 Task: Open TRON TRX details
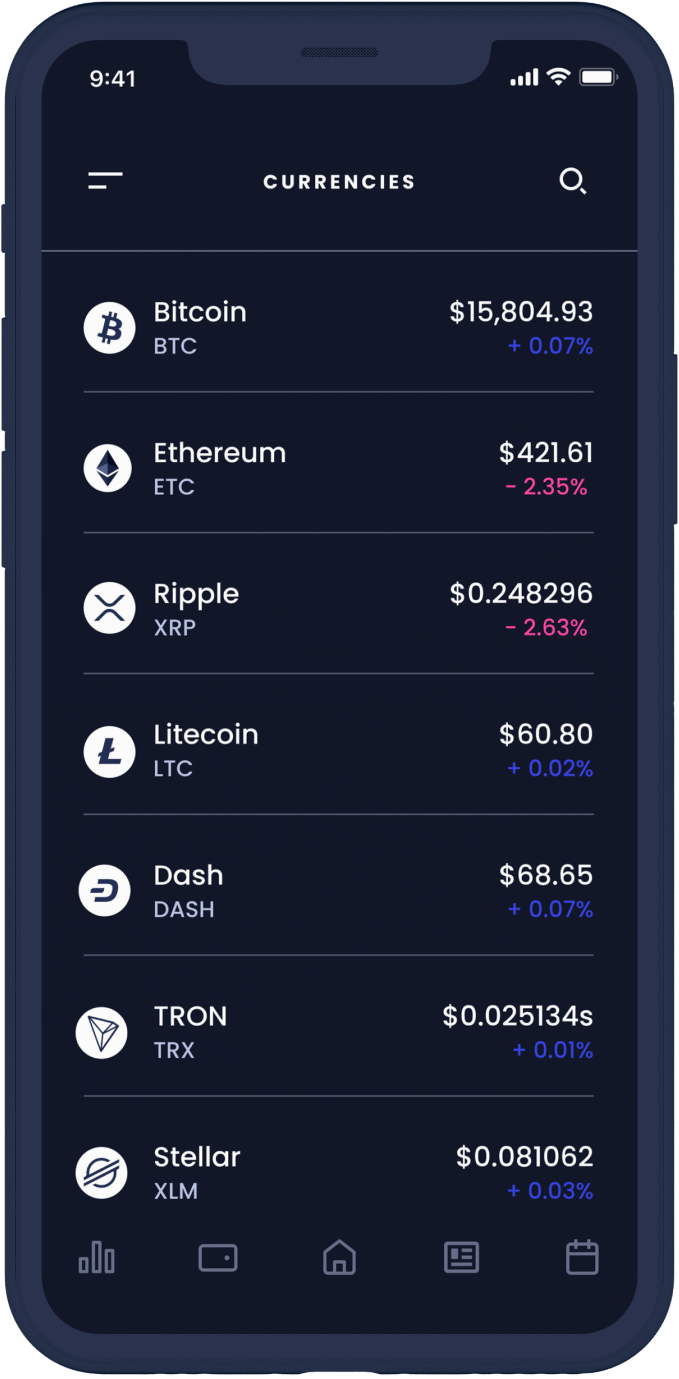(338, 1032)
